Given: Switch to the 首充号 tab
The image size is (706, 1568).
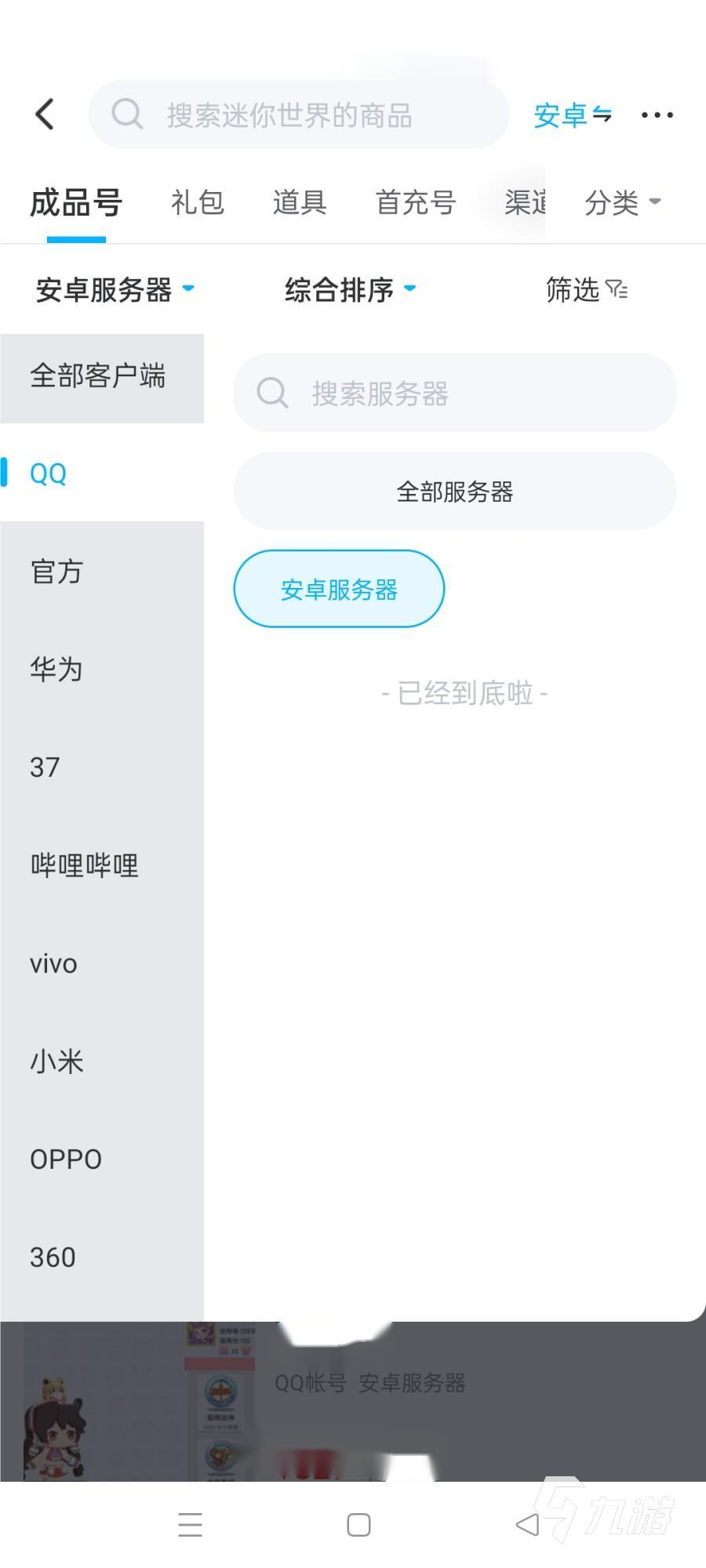Looking at the screenshot, I should point(415,202).
